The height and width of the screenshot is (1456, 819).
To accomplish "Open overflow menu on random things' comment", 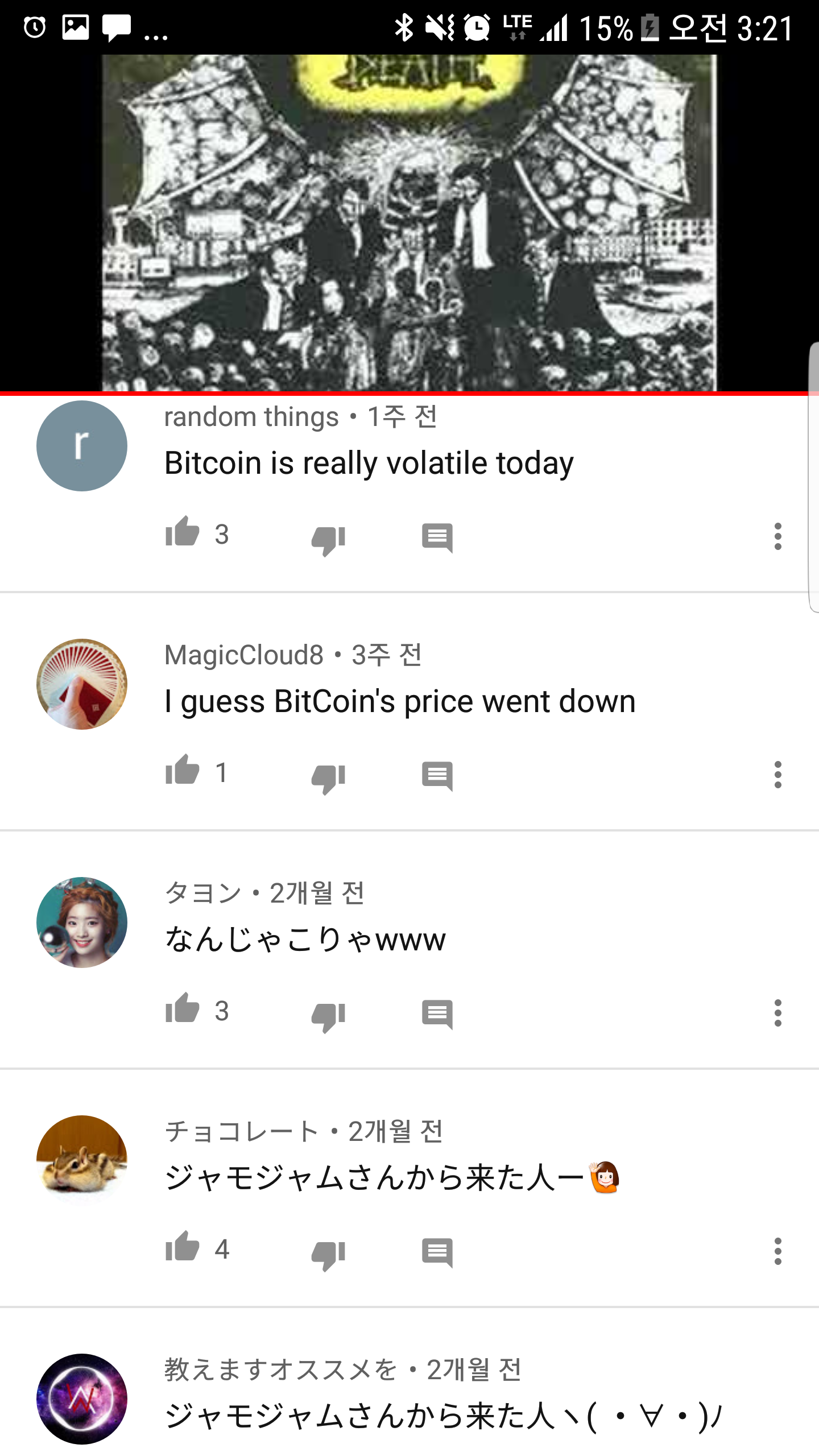I will [x=777, y=536].
